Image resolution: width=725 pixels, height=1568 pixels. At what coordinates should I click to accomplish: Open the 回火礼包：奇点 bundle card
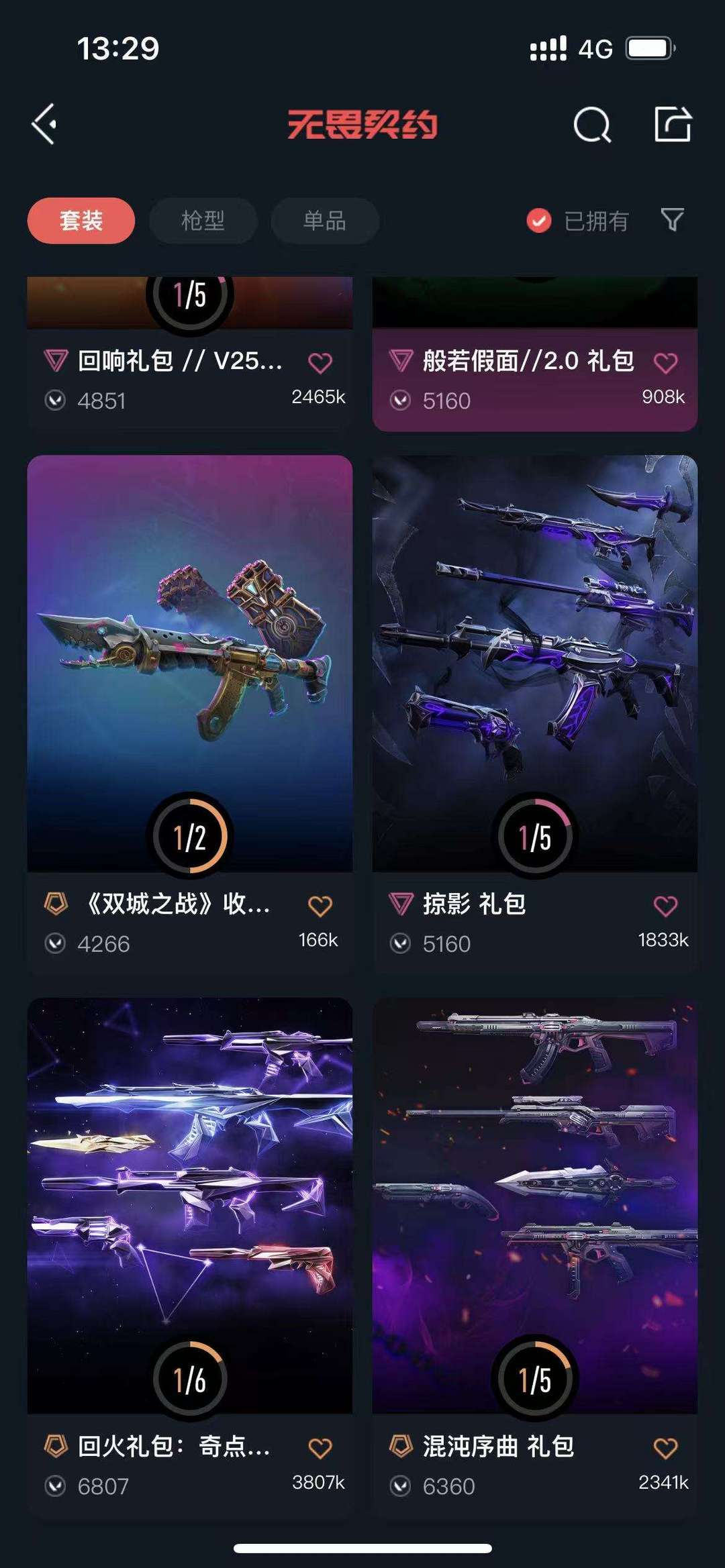tap(190, 1256)
